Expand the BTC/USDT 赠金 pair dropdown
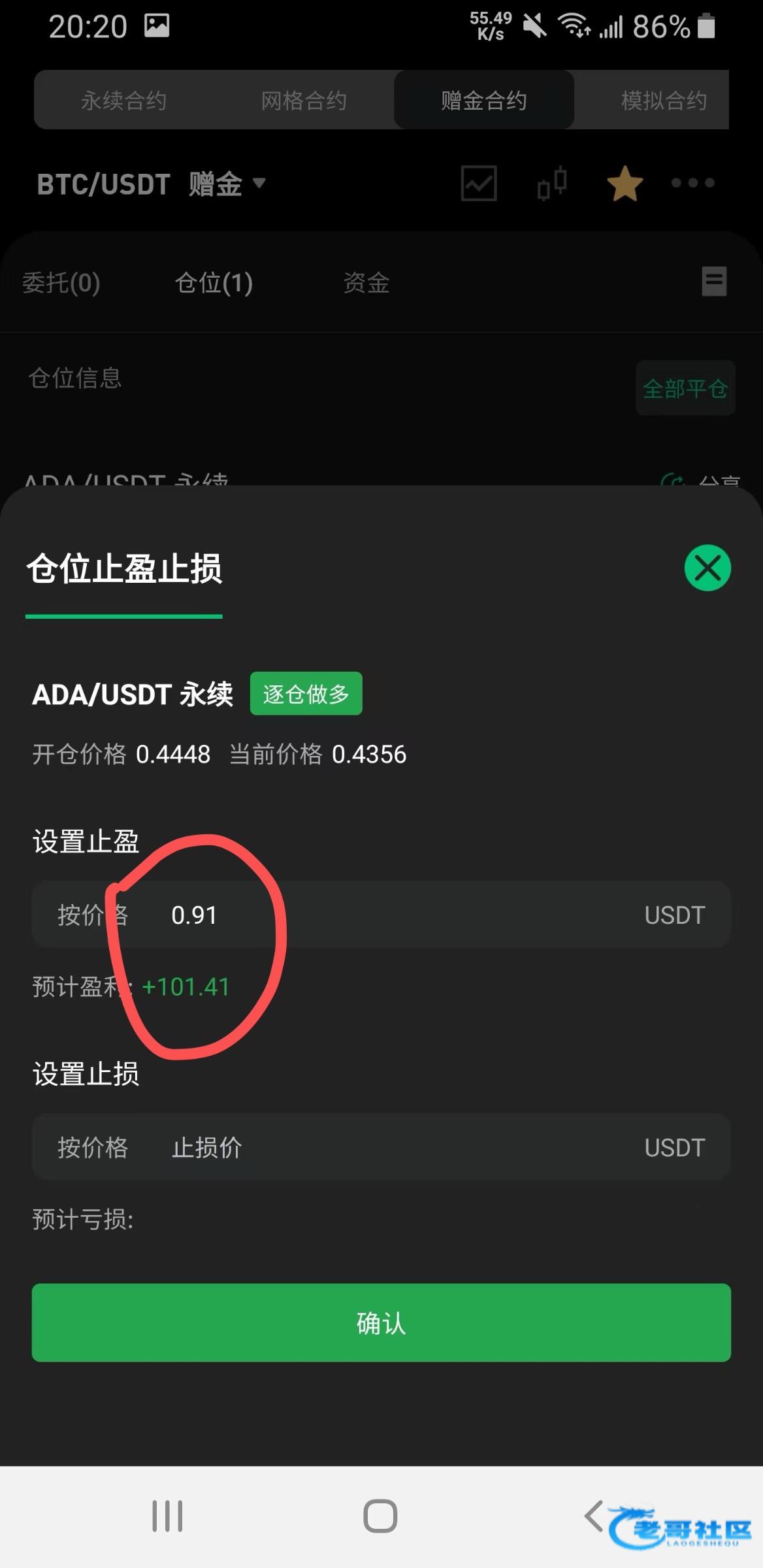Image resolution: width=763 pixels, height=1568 pixels. 152,184
